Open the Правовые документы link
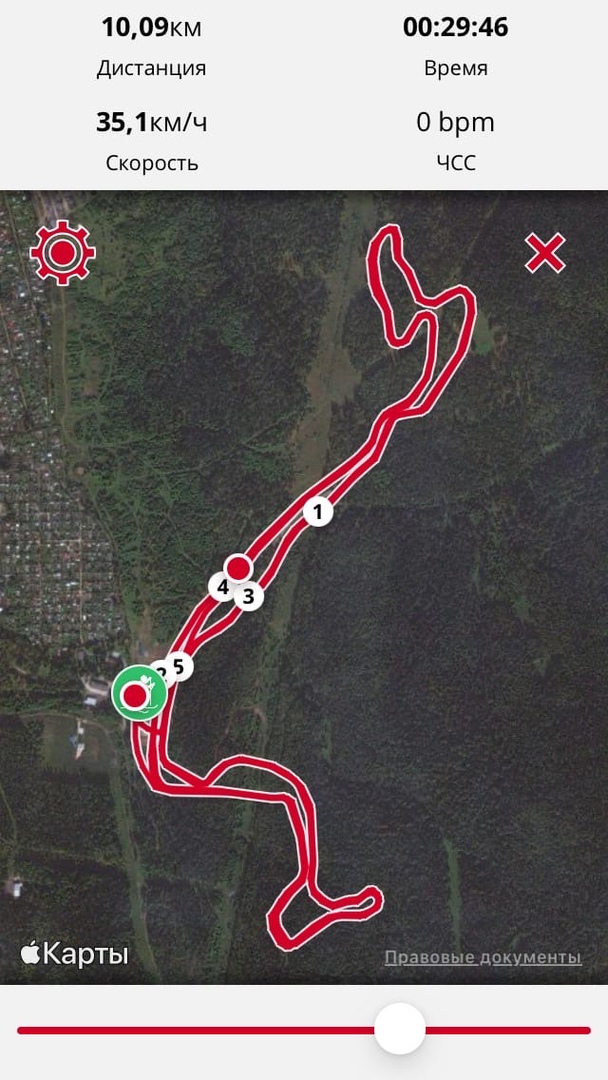This screenshot has height=1080, width=608. pos(483,958)
